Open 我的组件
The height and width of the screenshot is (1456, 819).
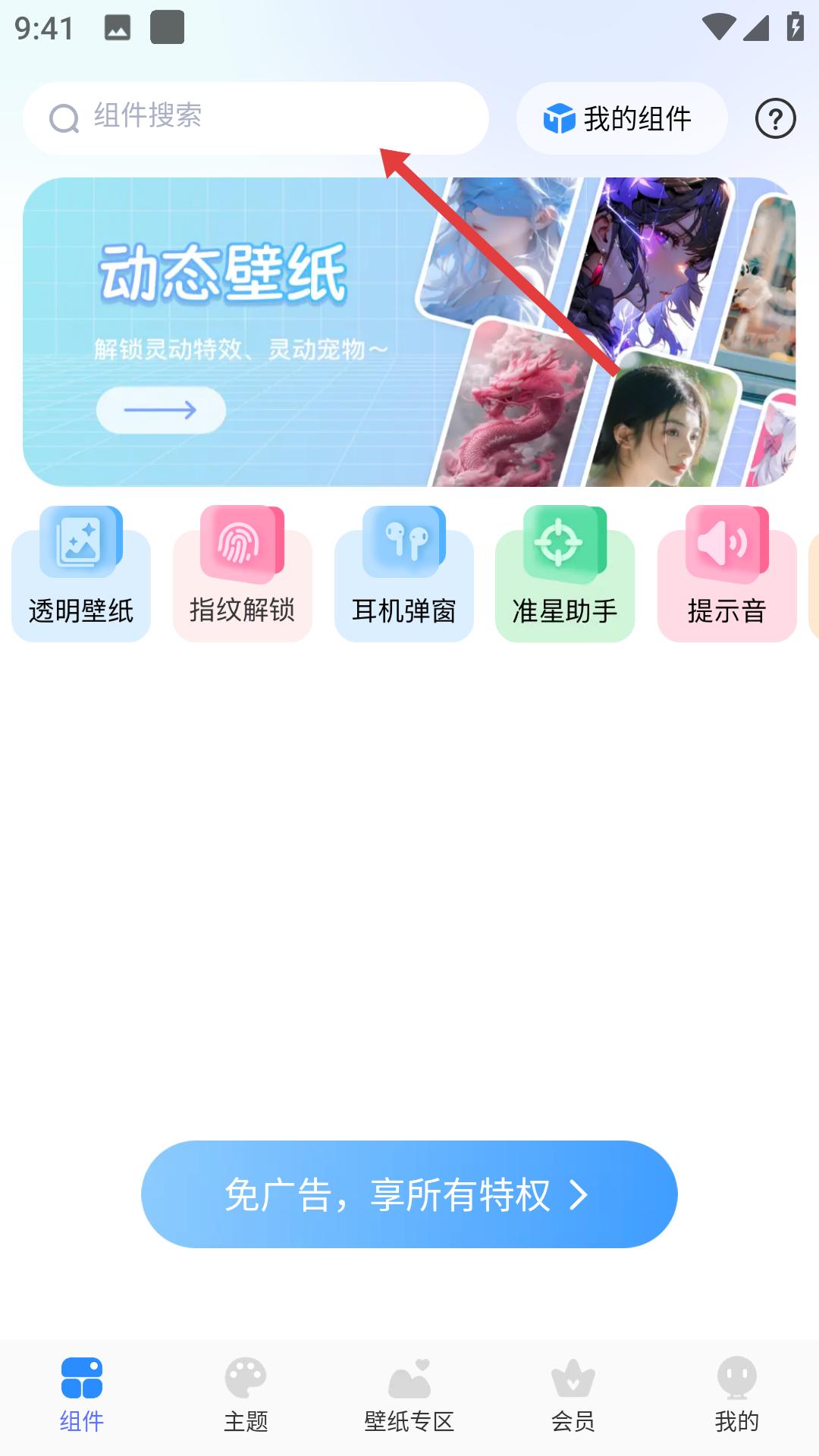click(x=621, y=118)
